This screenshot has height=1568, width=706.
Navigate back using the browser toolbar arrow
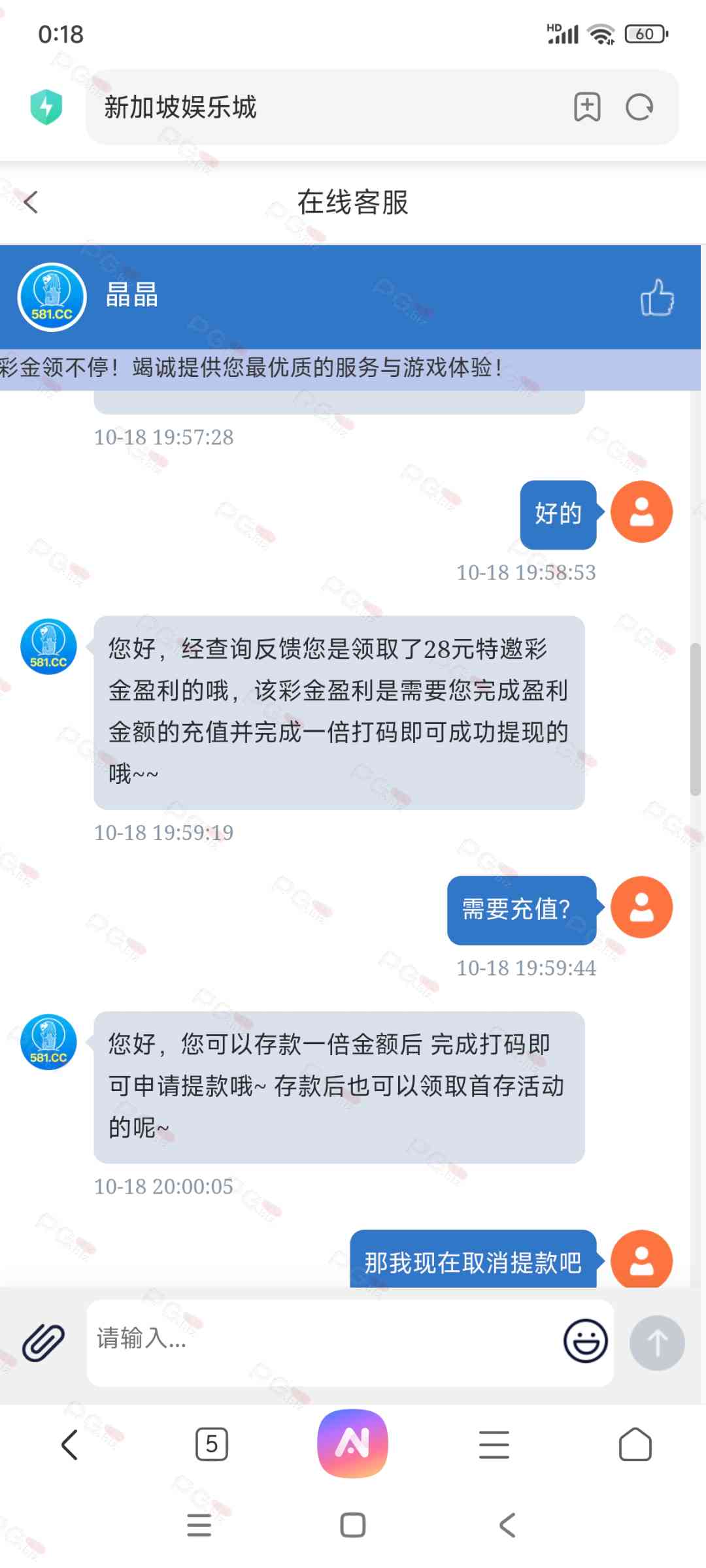pos(69,1445)
